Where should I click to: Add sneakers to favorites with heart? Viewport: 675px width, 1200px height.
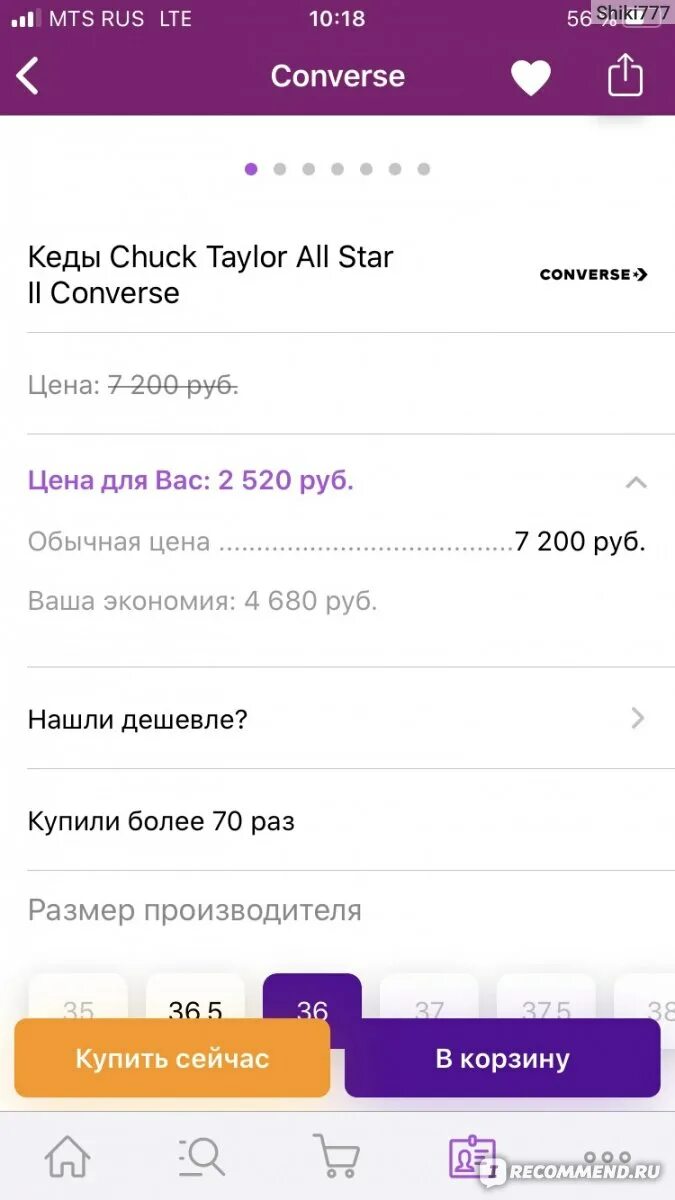click(x=530, y=77)
